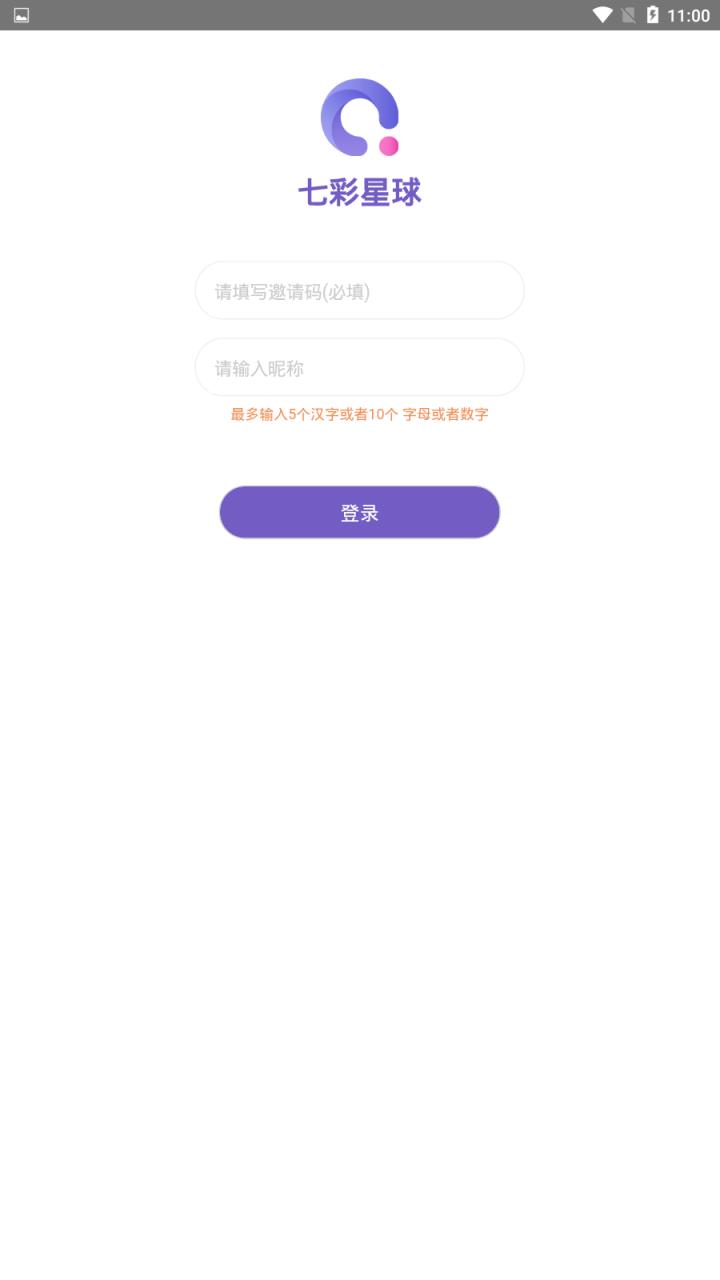Tap the 七彩星球 app title text

360,191
